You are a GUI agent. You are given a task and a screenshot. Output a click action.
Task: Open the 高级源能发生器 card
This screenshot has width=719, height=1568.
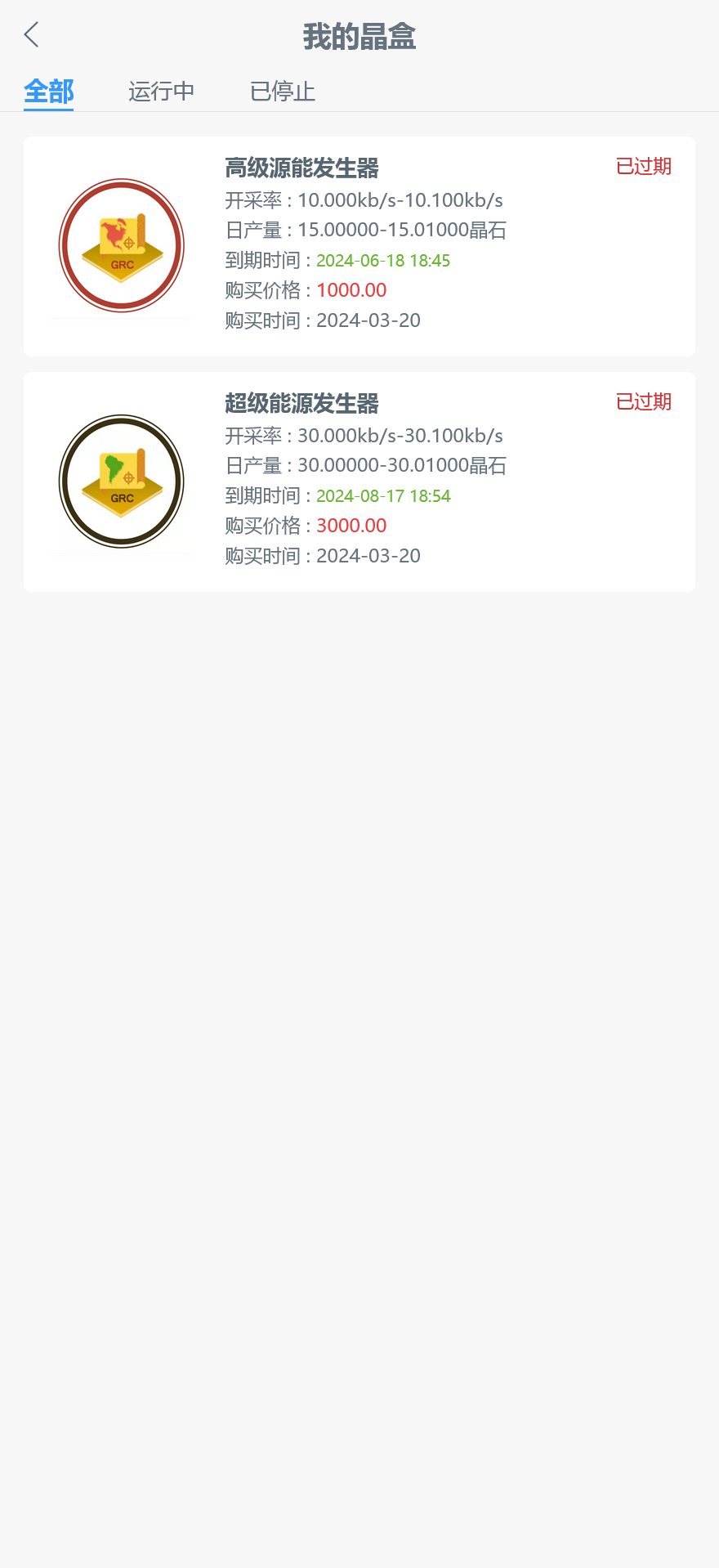click(x=359, y=245)
